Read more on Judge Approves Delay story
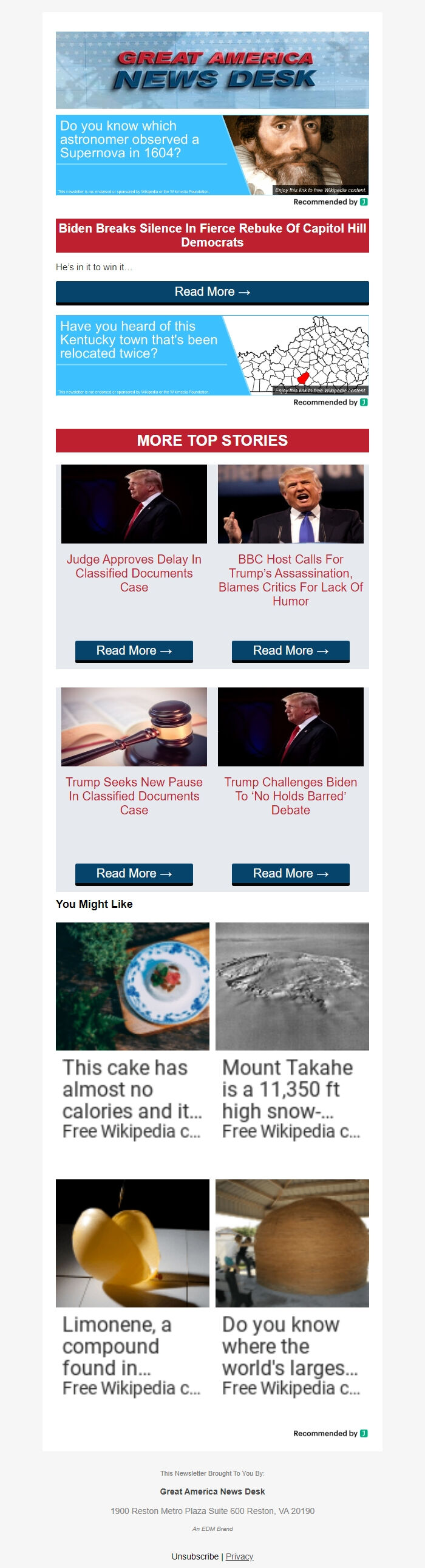Image resolution: width=425 pixels, height=1568 pixels. point(134,650)
